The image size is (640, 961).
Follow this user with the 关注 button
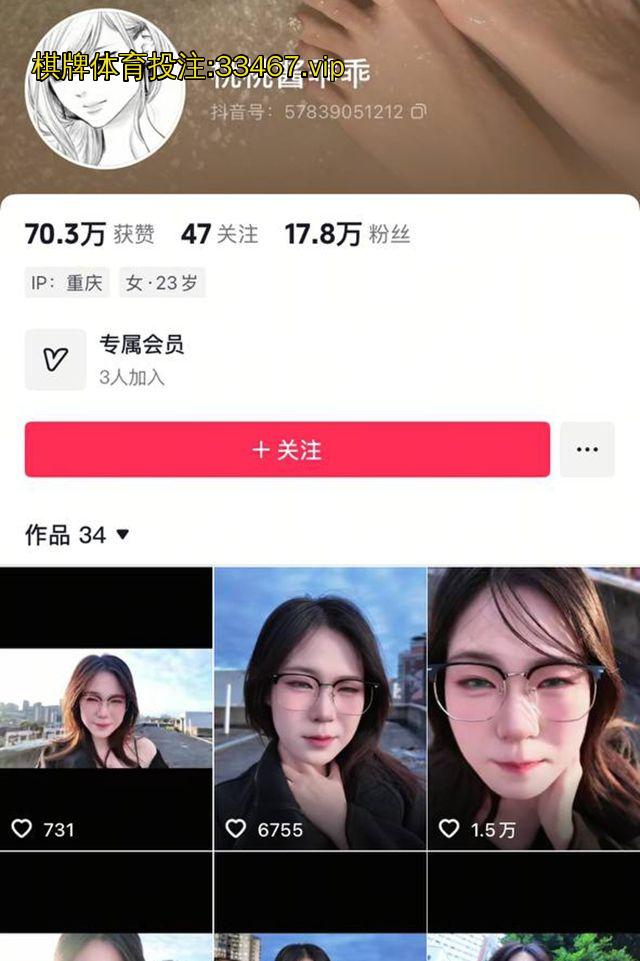click(287, 450)
